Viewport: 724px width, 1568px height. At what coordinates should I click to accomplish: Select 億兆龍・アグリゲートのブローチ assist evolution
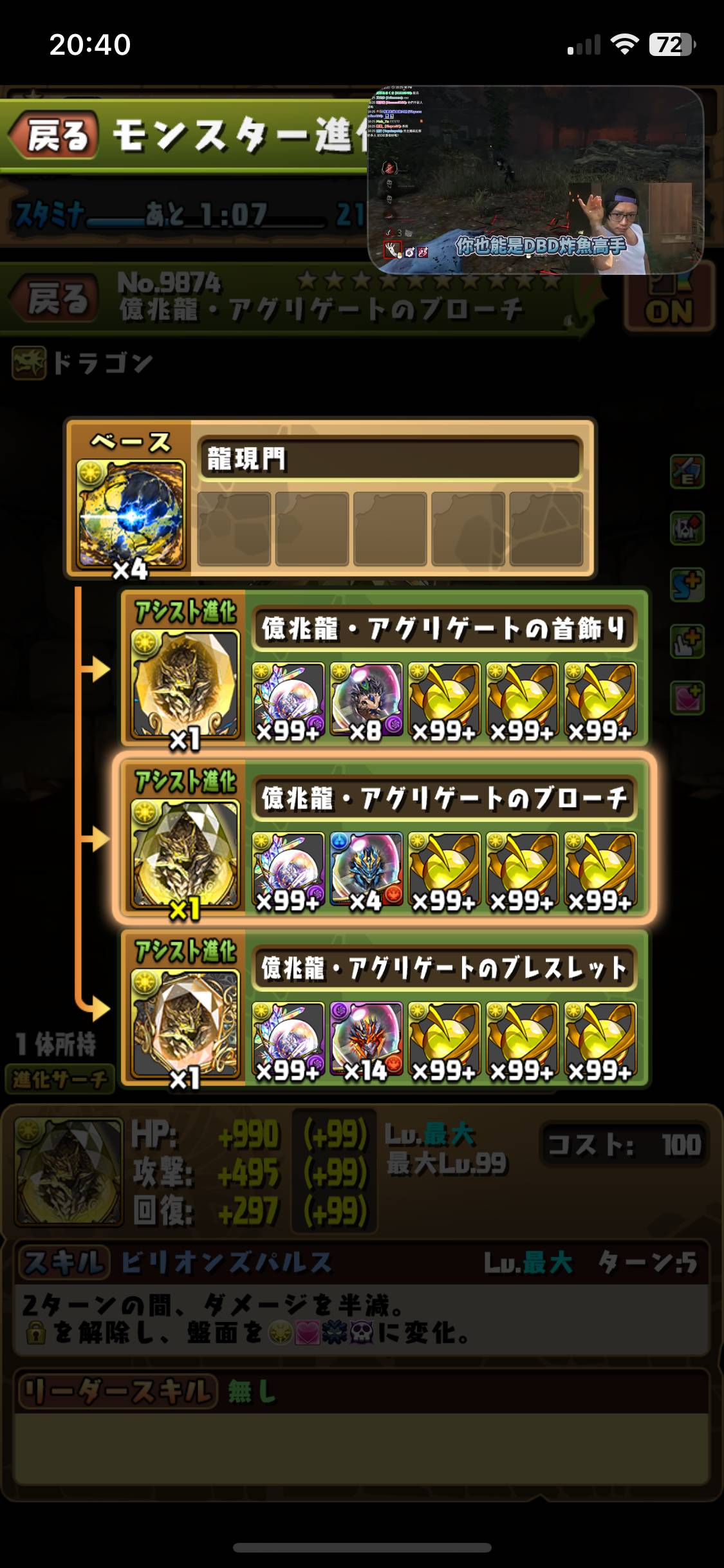coord(444,799)
